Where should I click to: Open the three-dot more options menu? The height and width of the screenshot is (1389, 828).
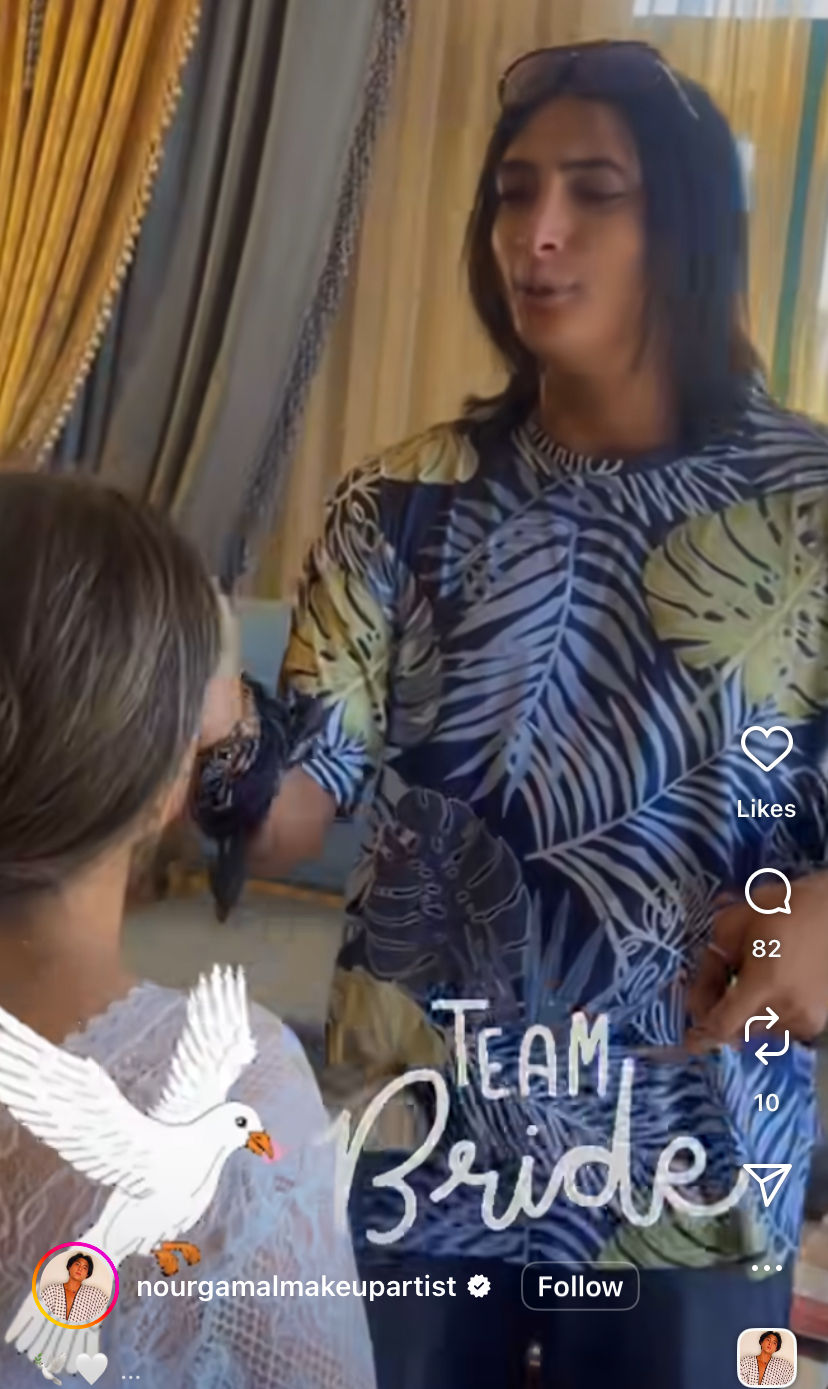767,1268
